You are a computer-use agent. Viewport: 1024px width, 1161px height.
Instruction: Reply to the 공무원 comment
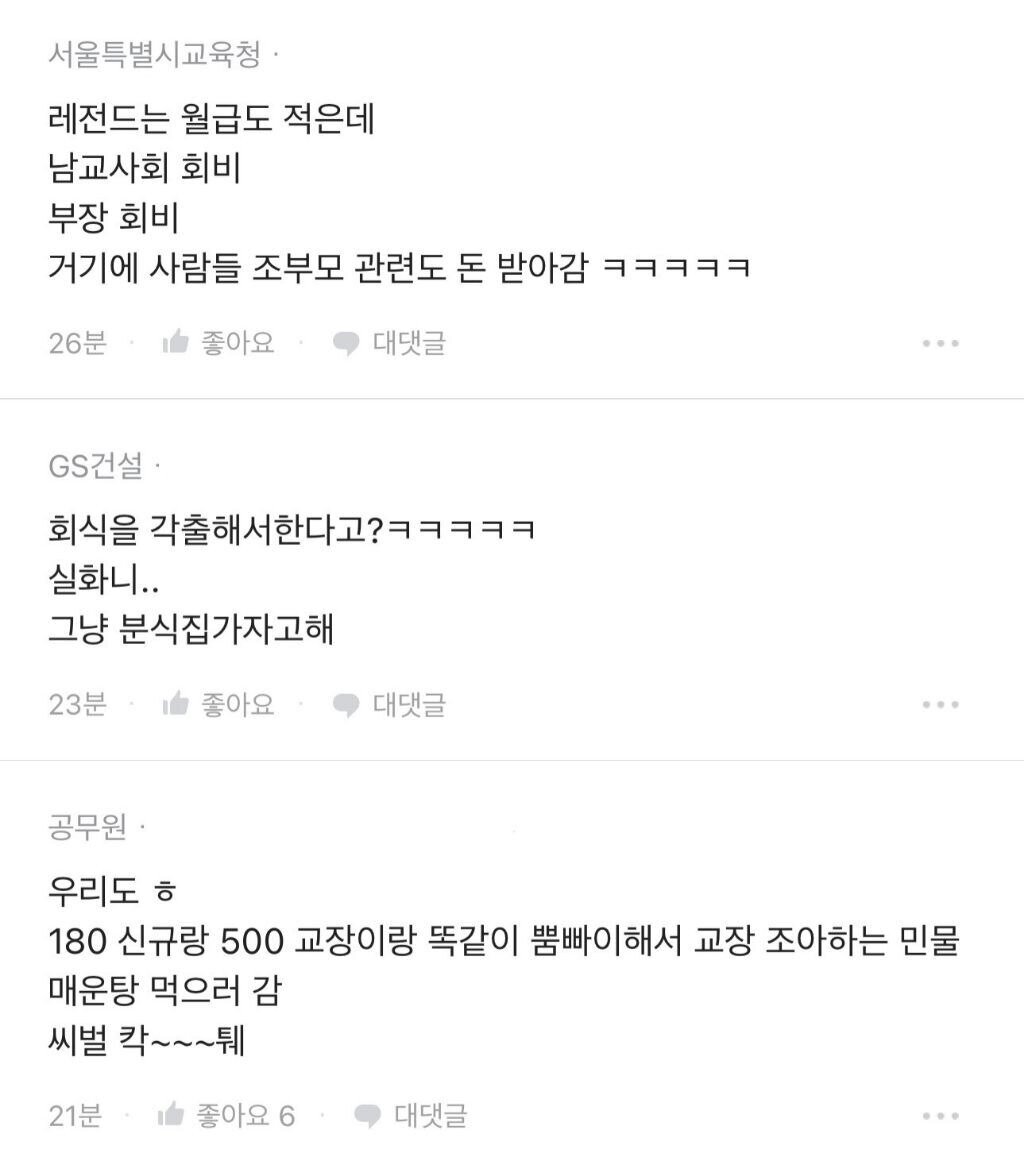(411, 1115)
